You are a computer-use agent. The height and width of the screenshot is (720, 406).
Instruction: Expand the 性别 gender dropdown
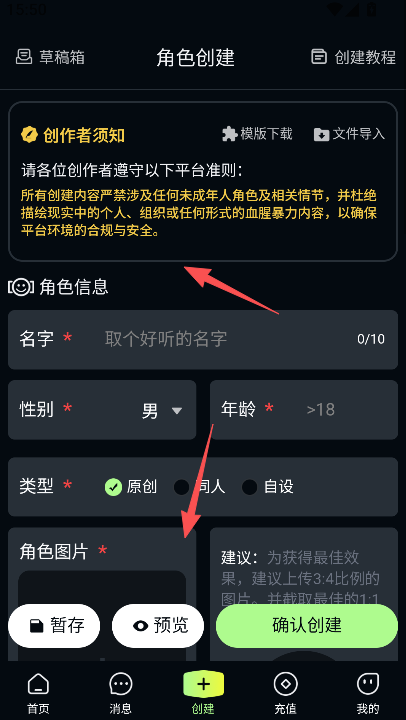(102, 410)
